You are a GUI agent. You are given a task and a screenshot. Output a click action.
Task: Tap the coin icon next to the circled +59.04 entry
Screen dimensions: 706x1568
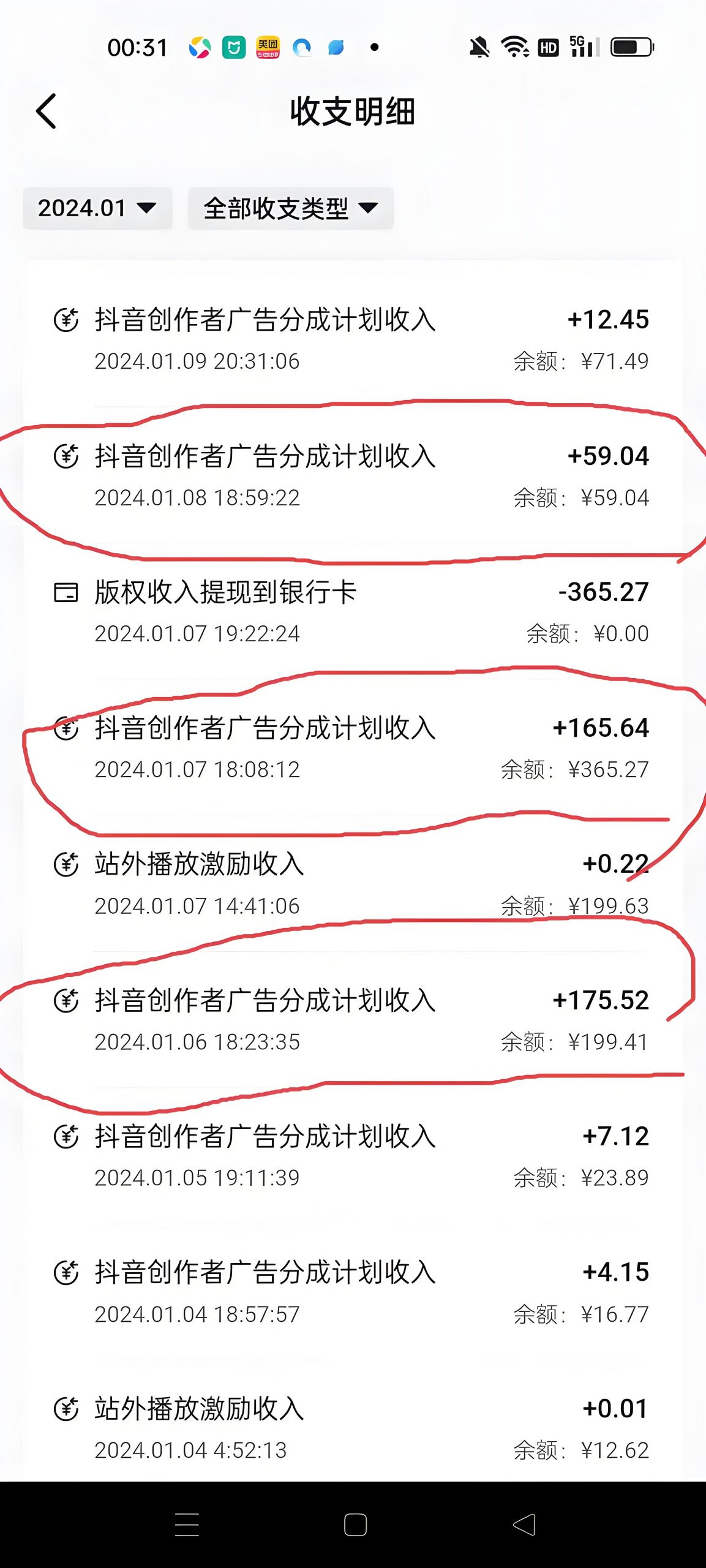(x=67, y=457)
